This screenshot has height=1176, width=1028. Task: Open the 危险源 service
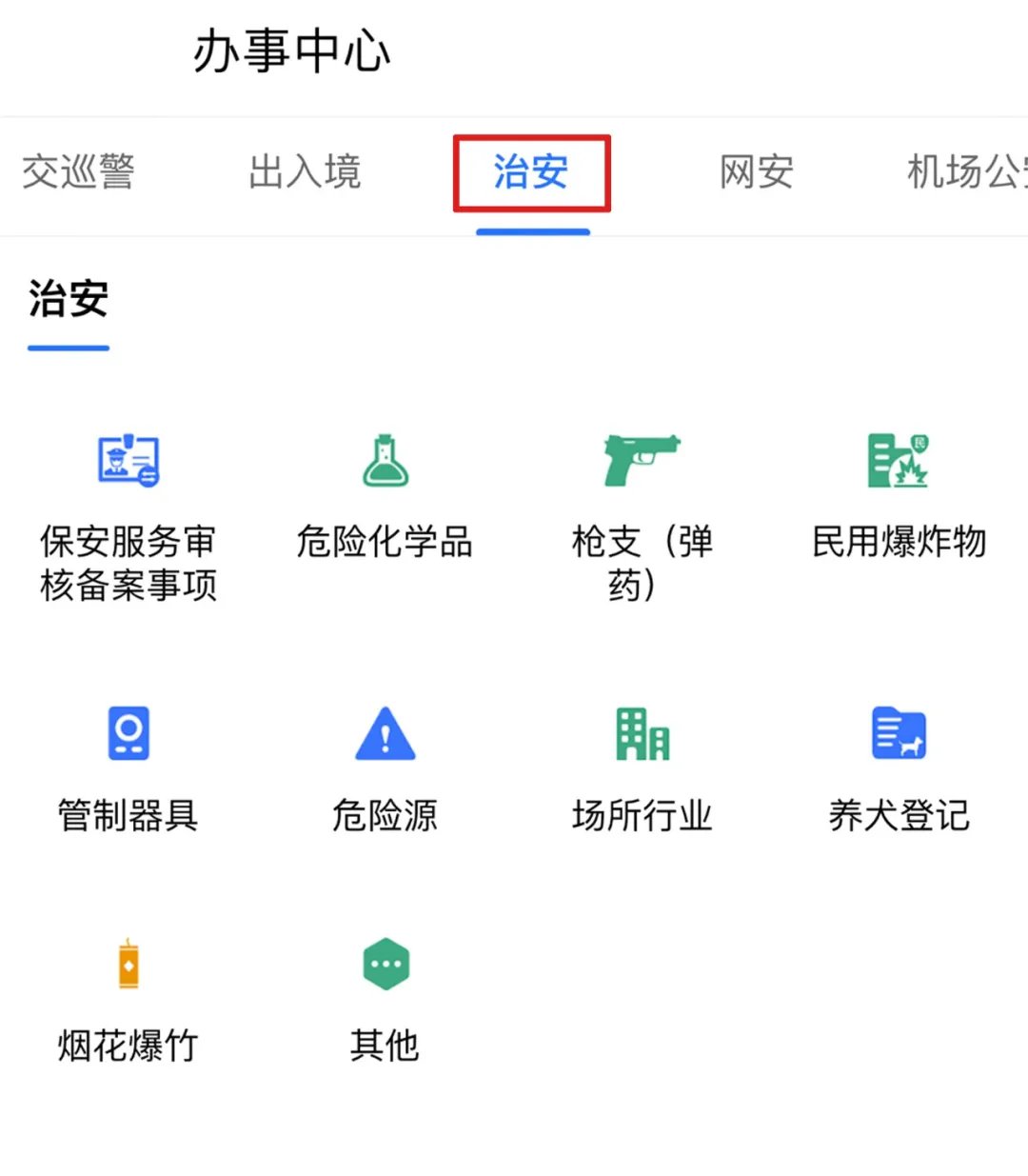tap(385, 769)
